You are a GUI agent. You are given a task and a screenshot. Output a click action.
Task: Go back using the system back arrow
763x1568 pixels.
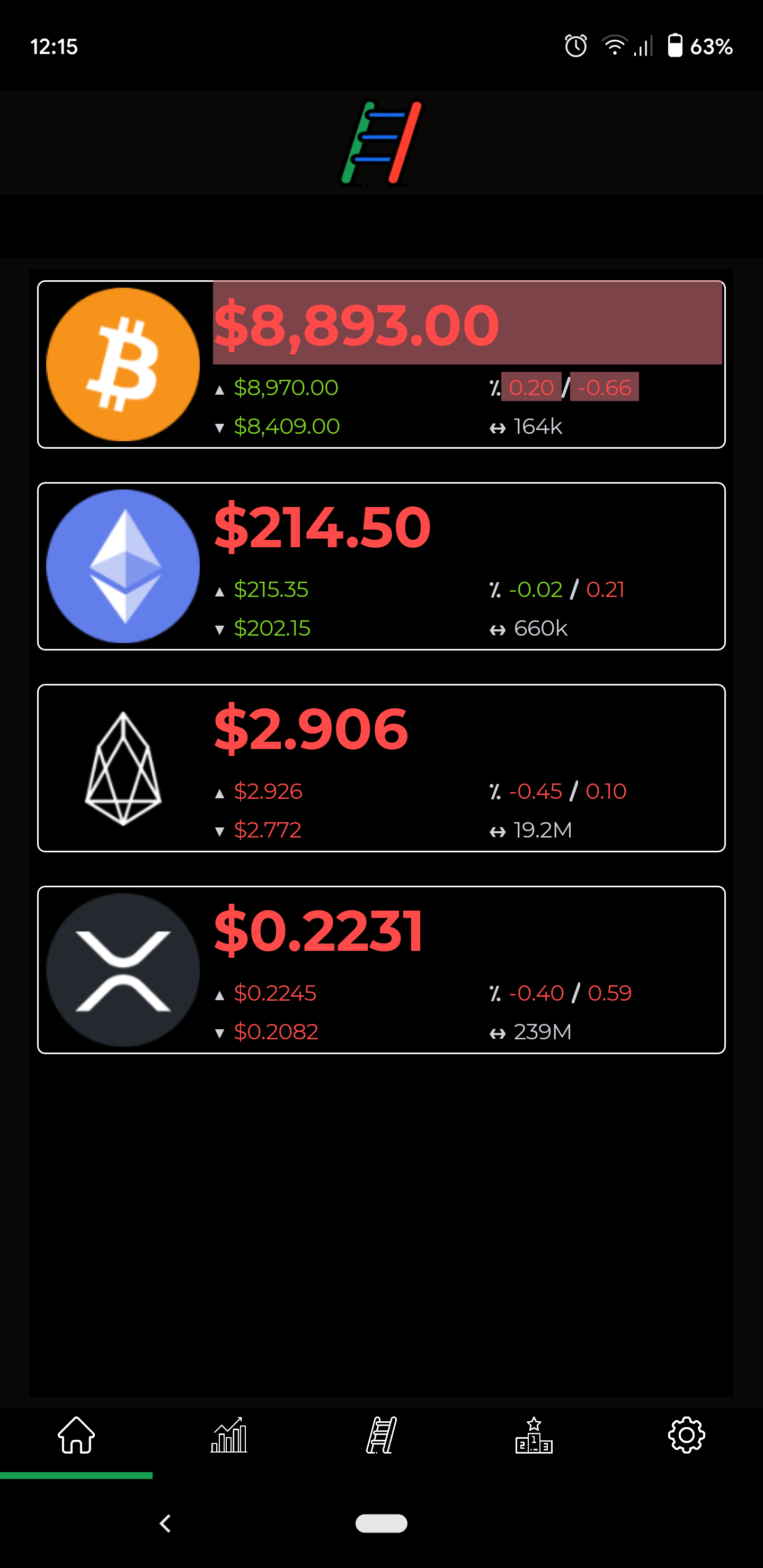click(165, 1523)
